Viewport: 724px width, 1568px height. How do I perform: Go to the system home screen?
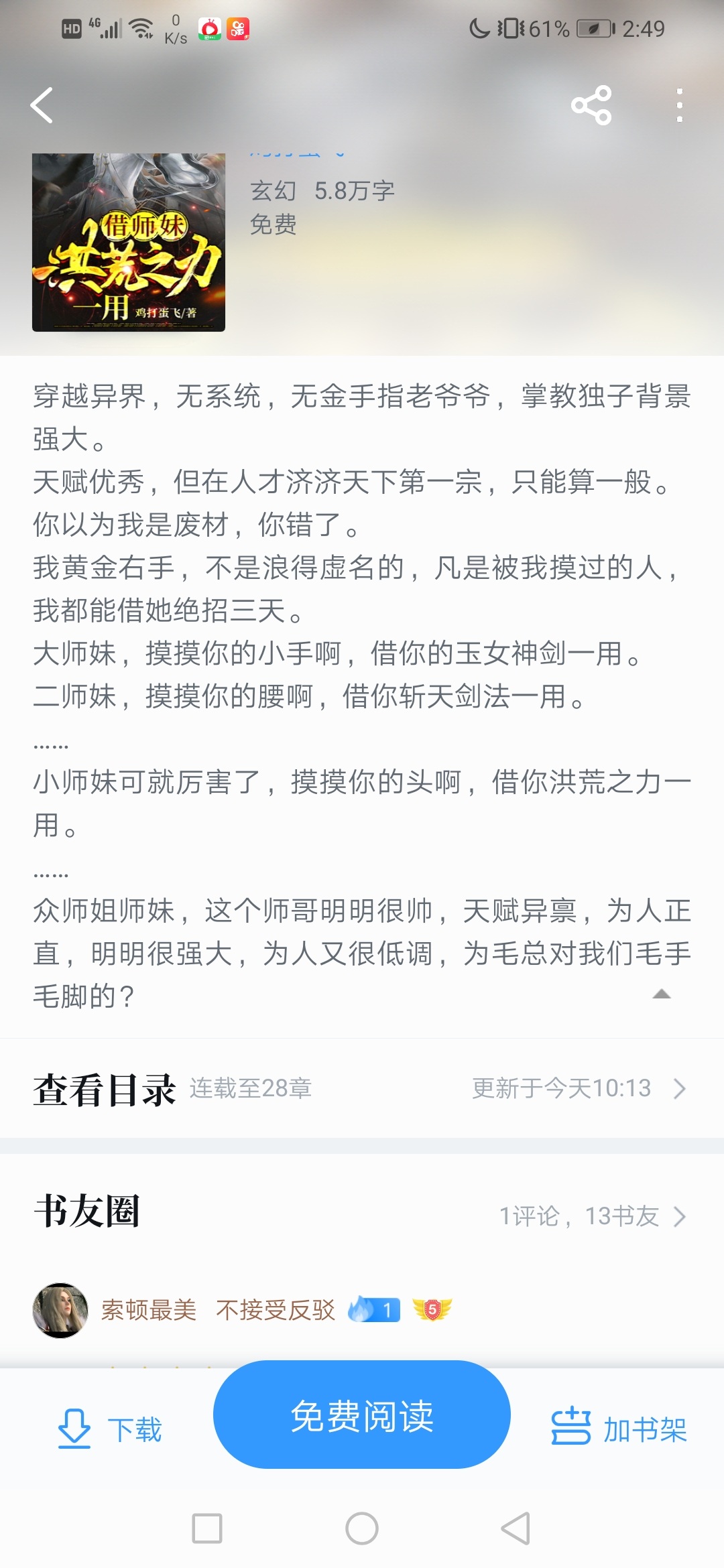[x=362, y=1528]
